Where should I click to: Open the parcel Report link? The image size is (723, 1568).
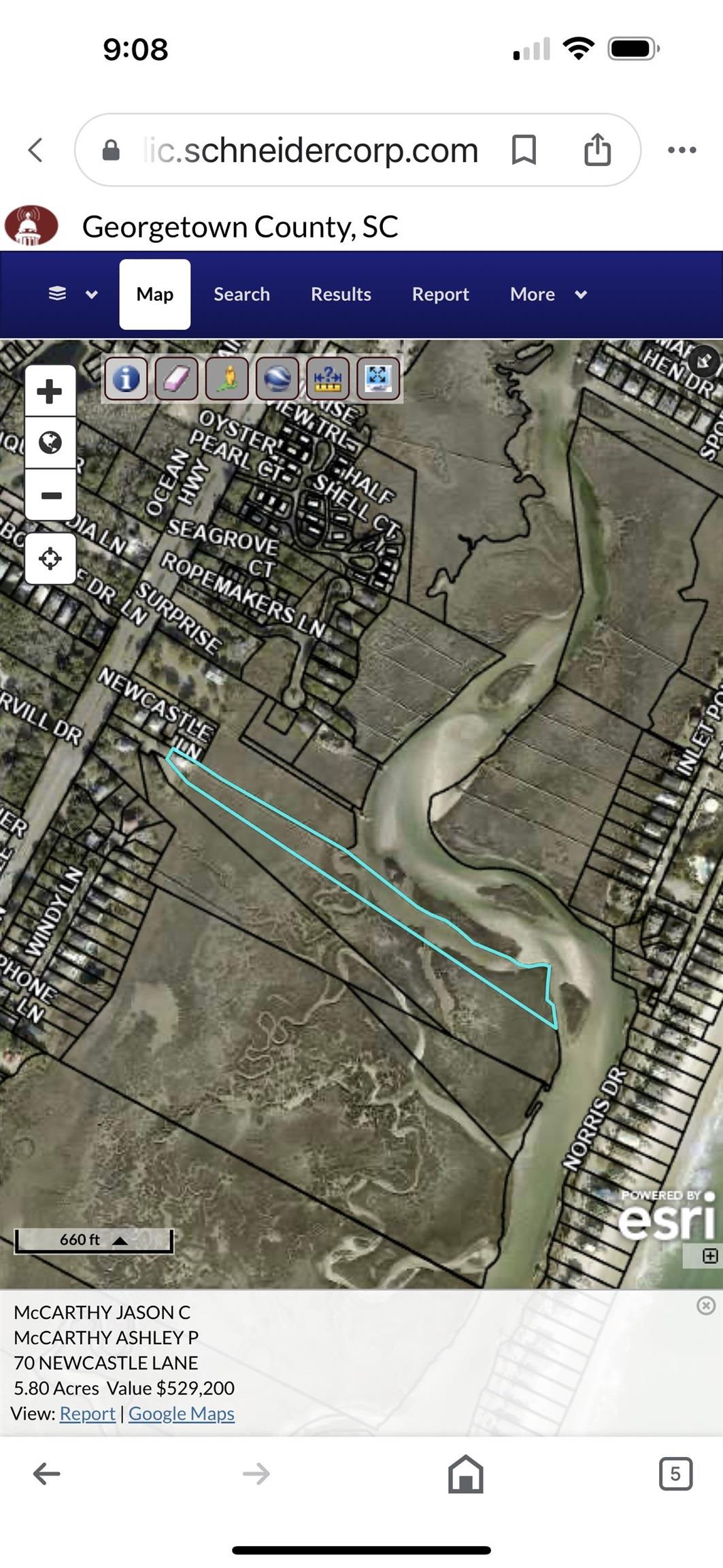click(87, 1414)
